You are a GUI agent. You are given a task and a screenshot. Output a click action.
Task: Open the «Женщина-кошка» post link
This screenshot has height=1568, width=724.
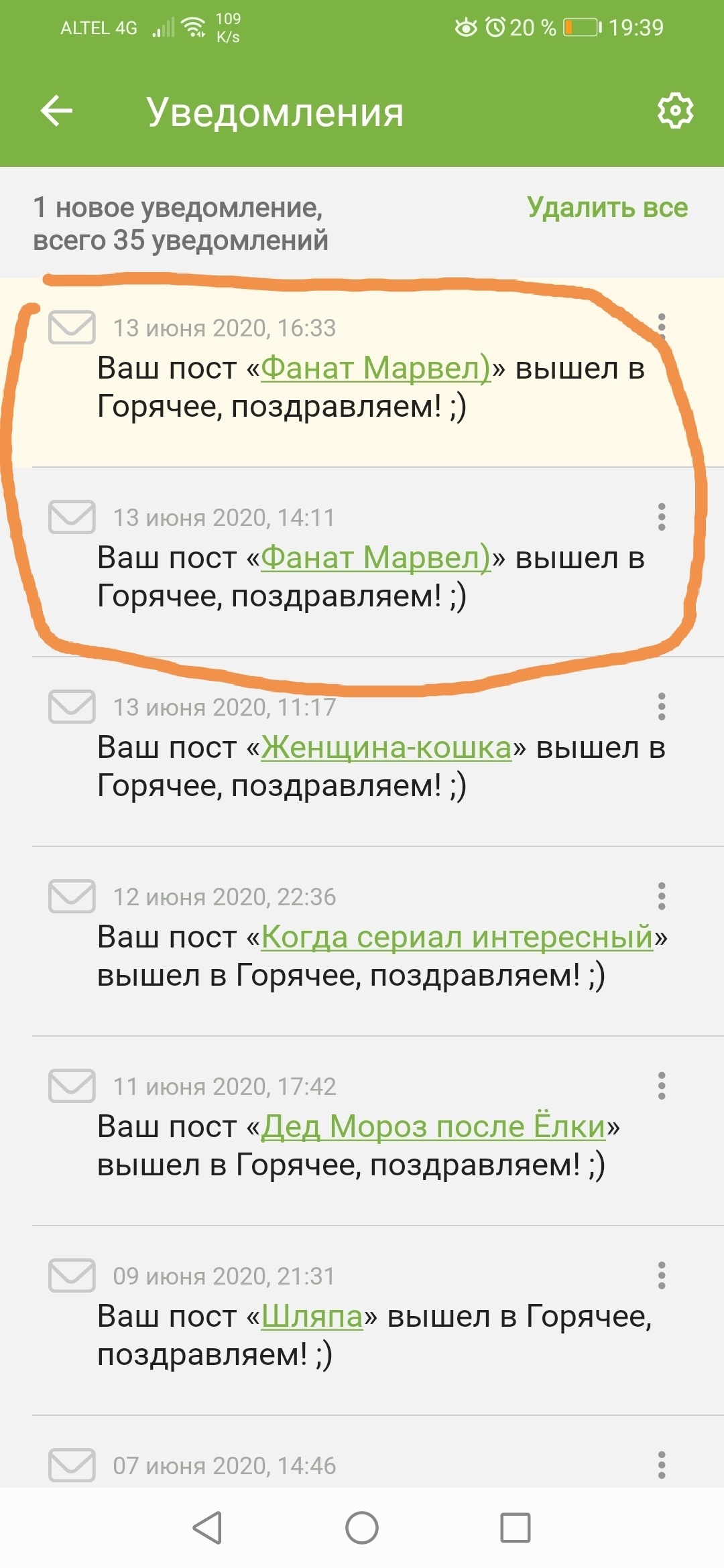click(x=386, y=747)
